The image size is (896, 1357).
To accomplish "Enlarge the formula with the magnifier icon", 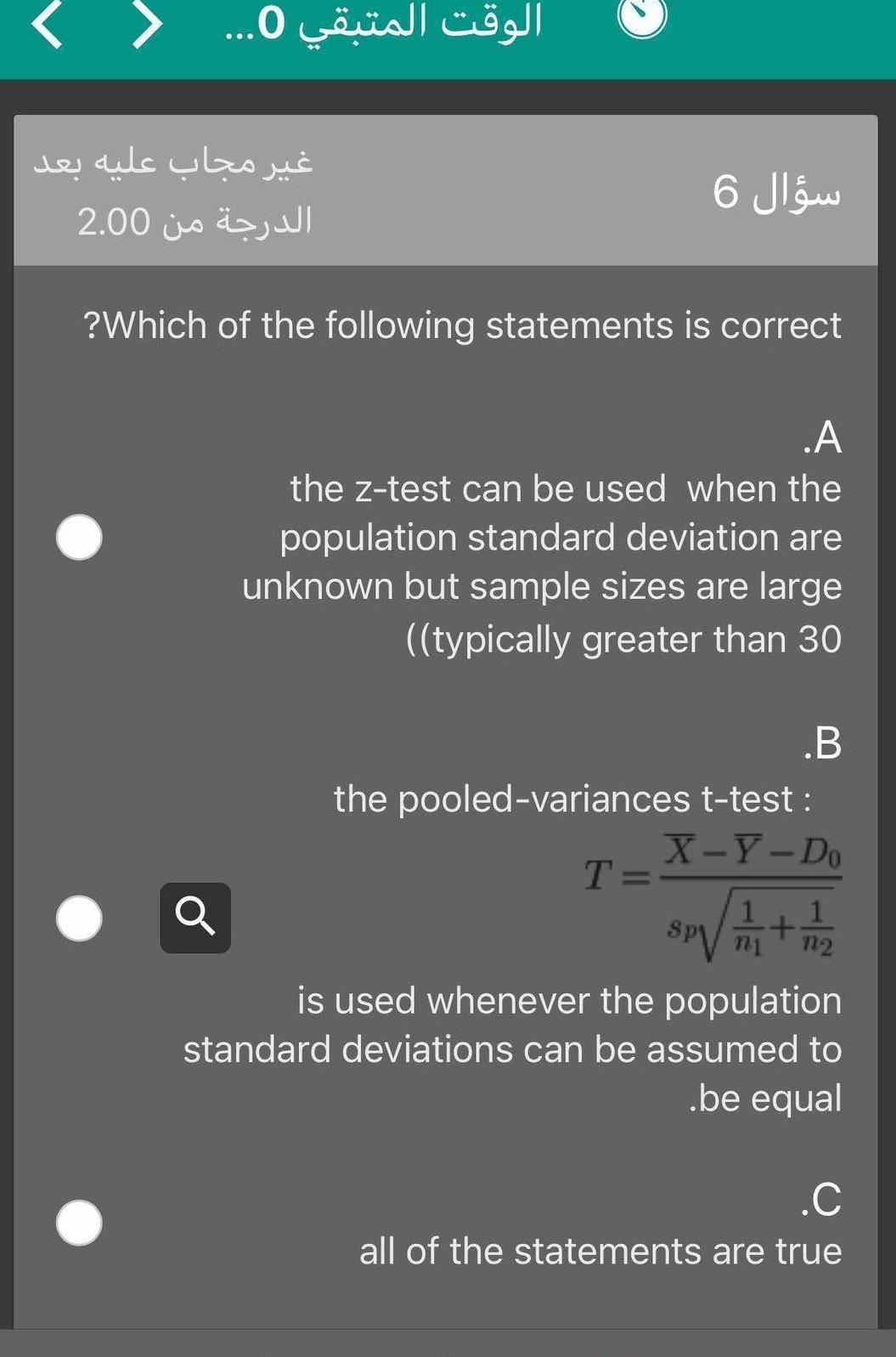I will pyautogui.click(x=195, y=918).
